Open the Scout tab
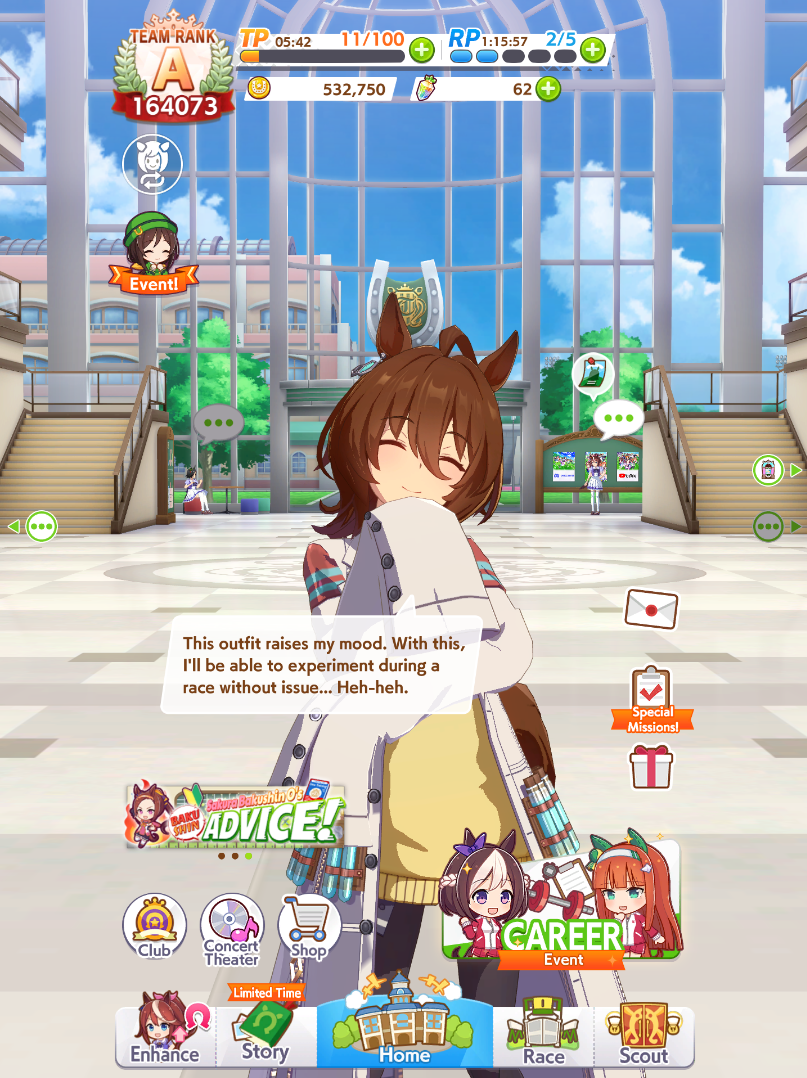 (x=643, y=1031)
